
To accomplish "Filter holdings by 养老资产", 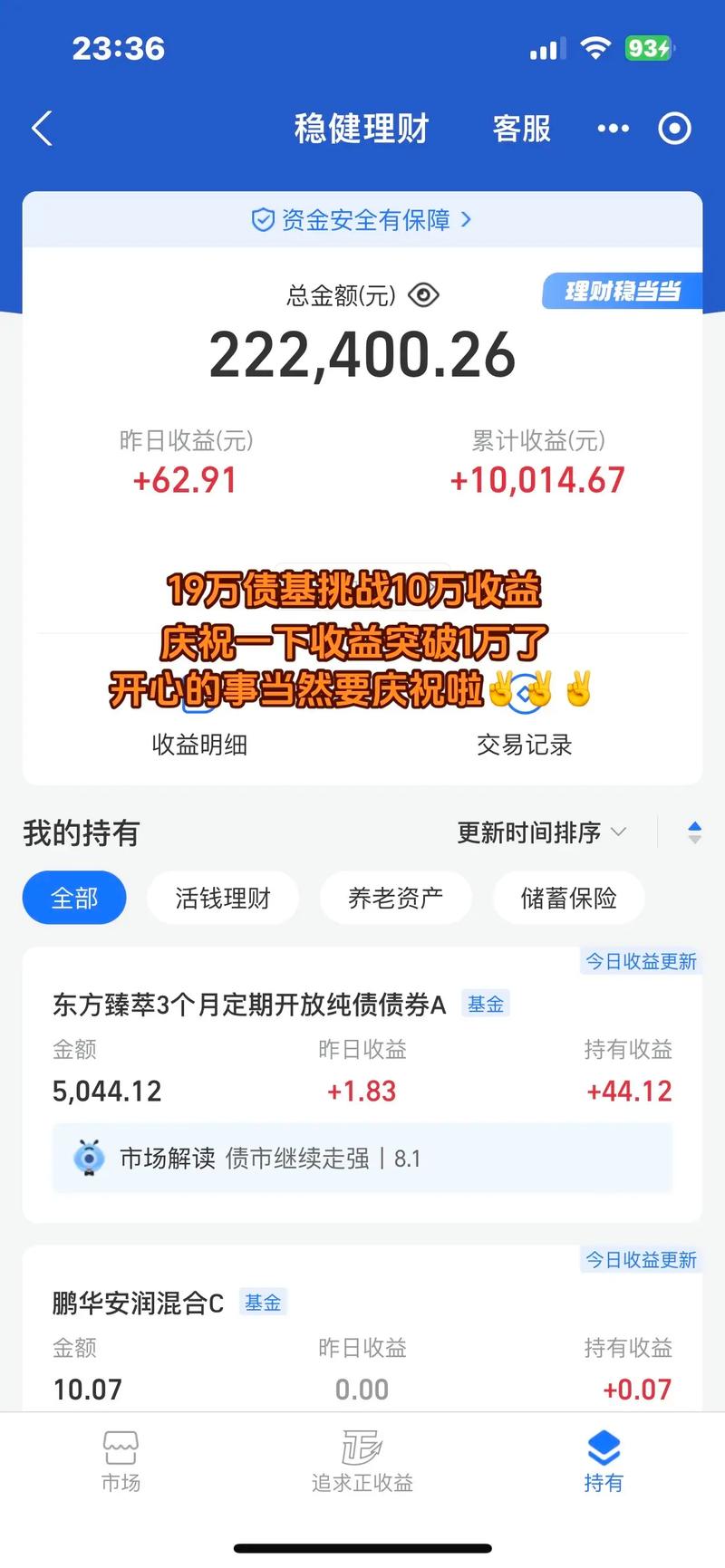I will pos(395,898).
